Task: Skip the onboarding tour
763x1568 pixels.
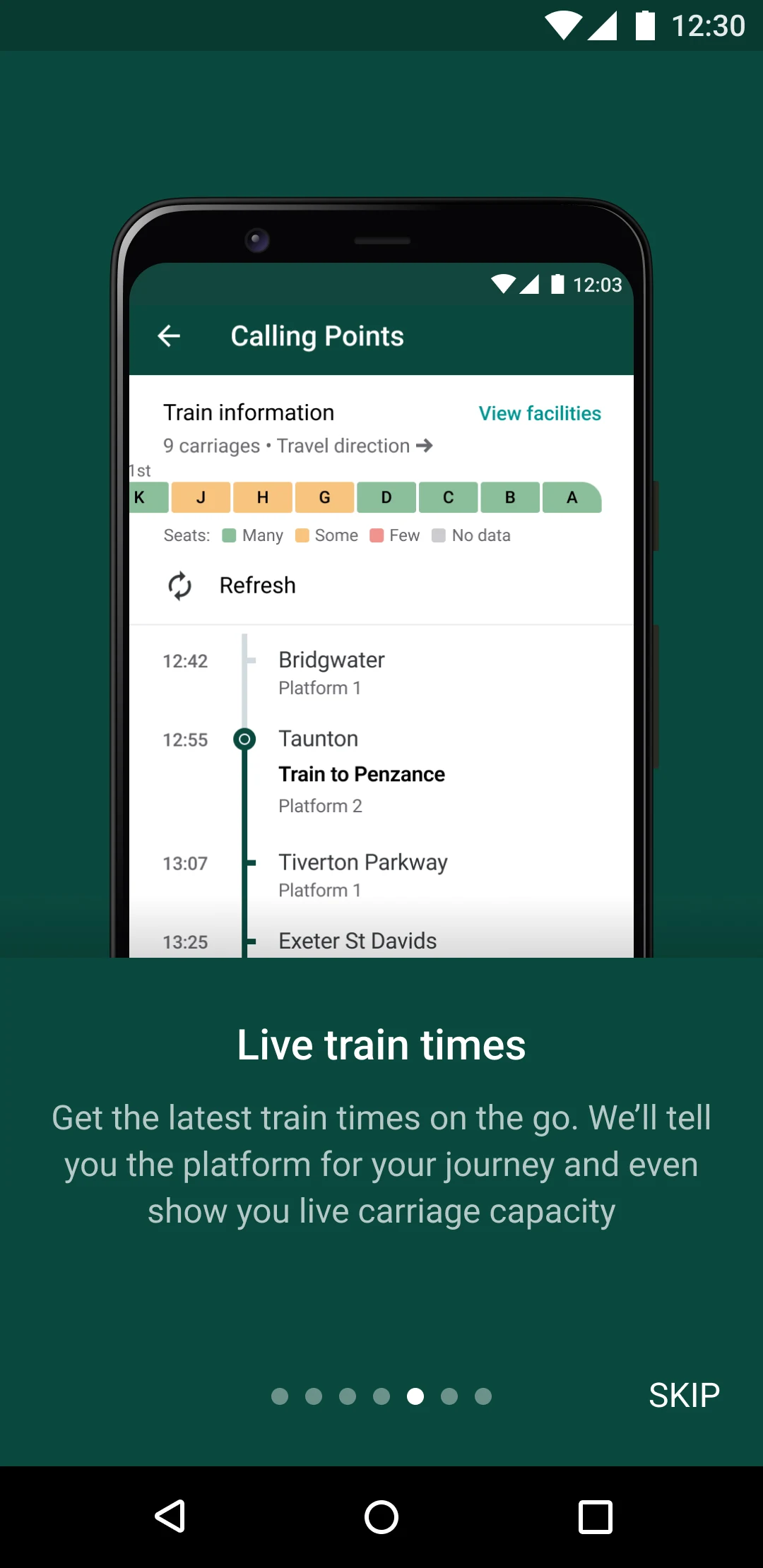Action: point(684,1396)
